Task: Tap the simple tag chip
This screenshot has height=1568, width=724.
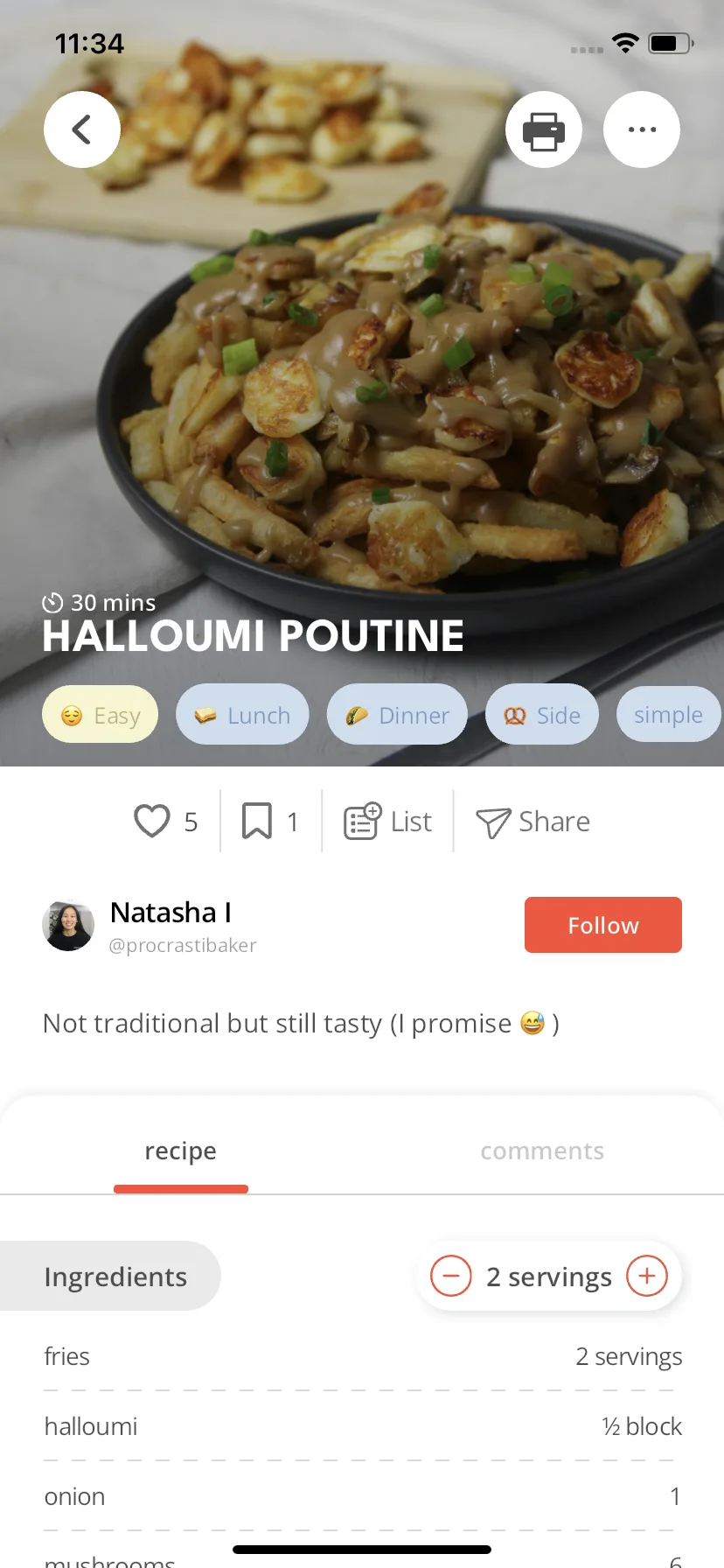Action: click(668, 715)
